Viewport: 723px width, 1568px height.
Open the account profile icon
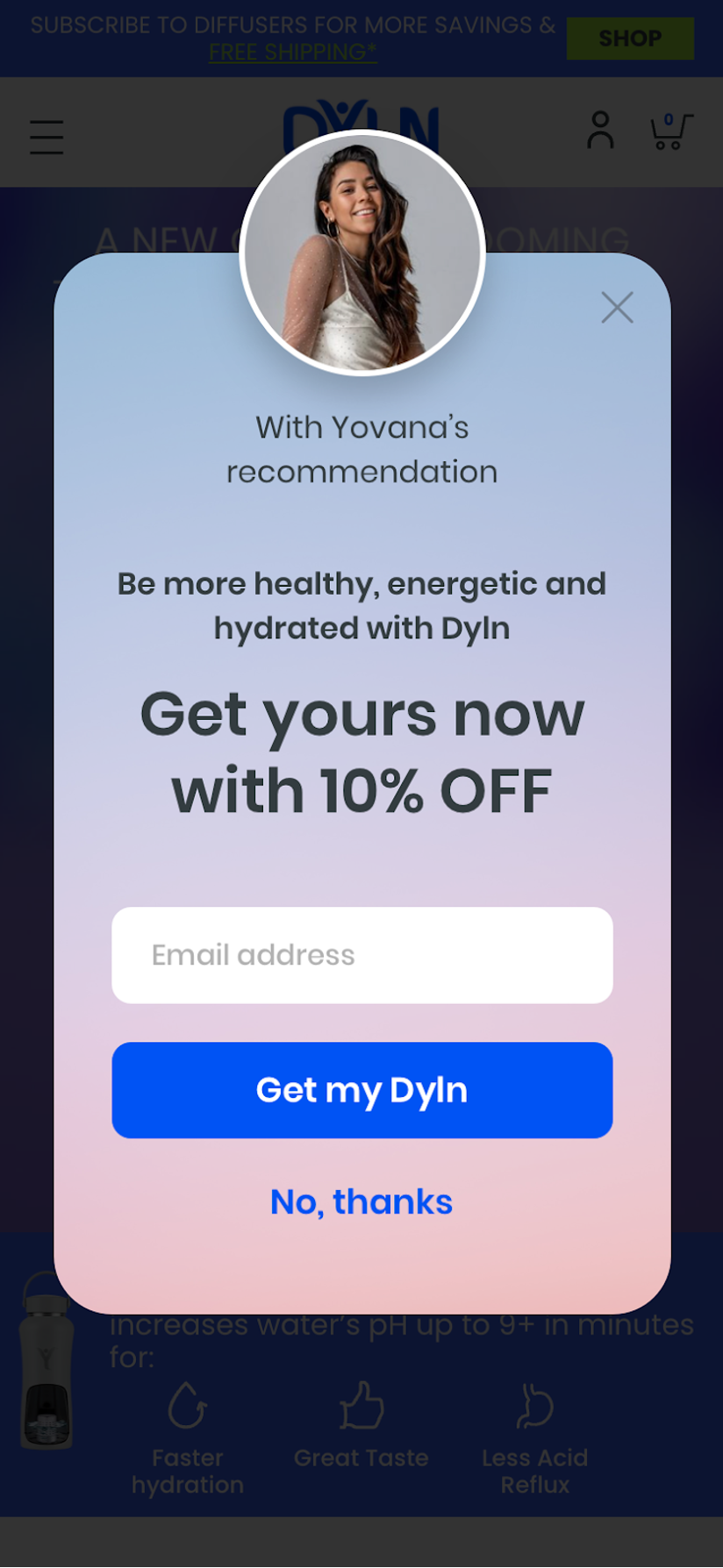tap(600, 130)
